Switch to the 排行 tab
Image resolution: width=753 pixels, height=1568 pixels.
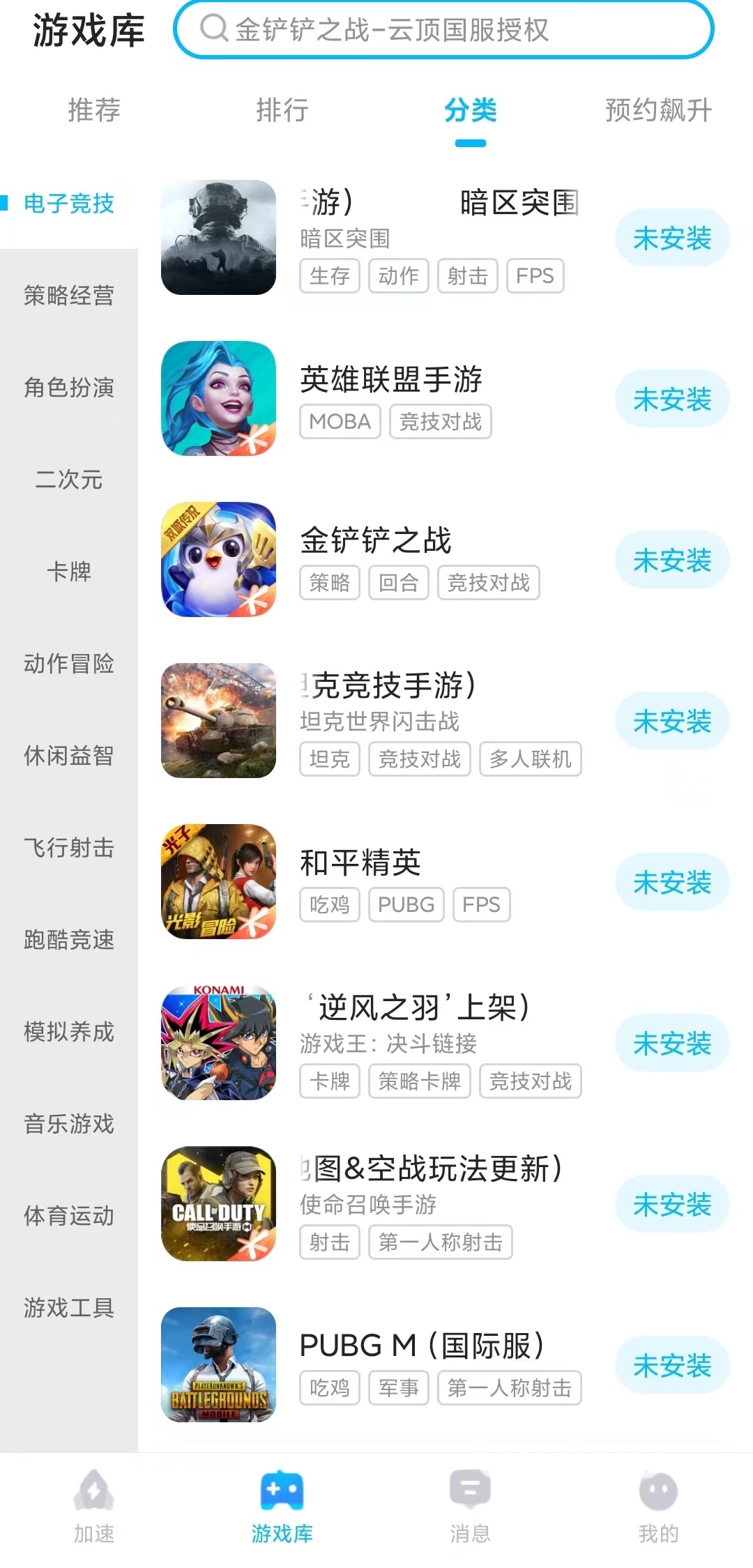282,110
